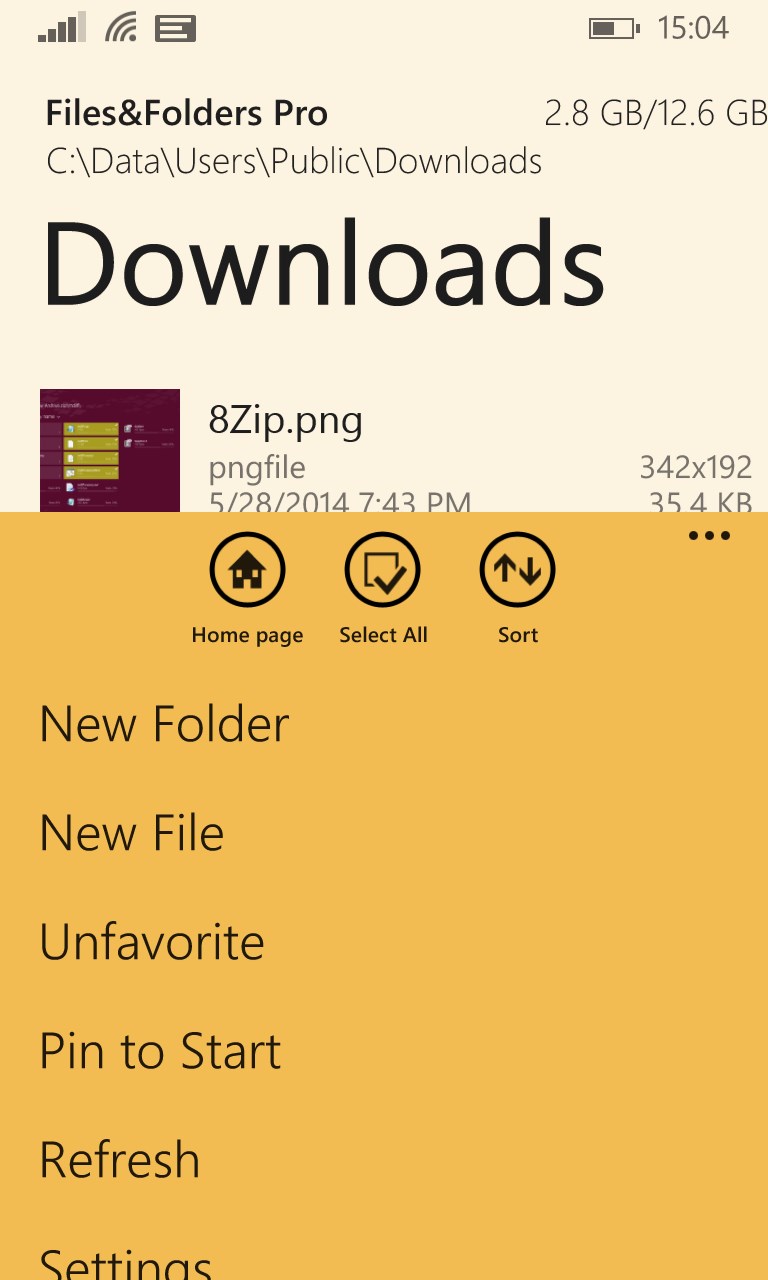This screenshot has width=768, height=1280.
Task: Tap the Home page icon
Action: coord(247,568)
